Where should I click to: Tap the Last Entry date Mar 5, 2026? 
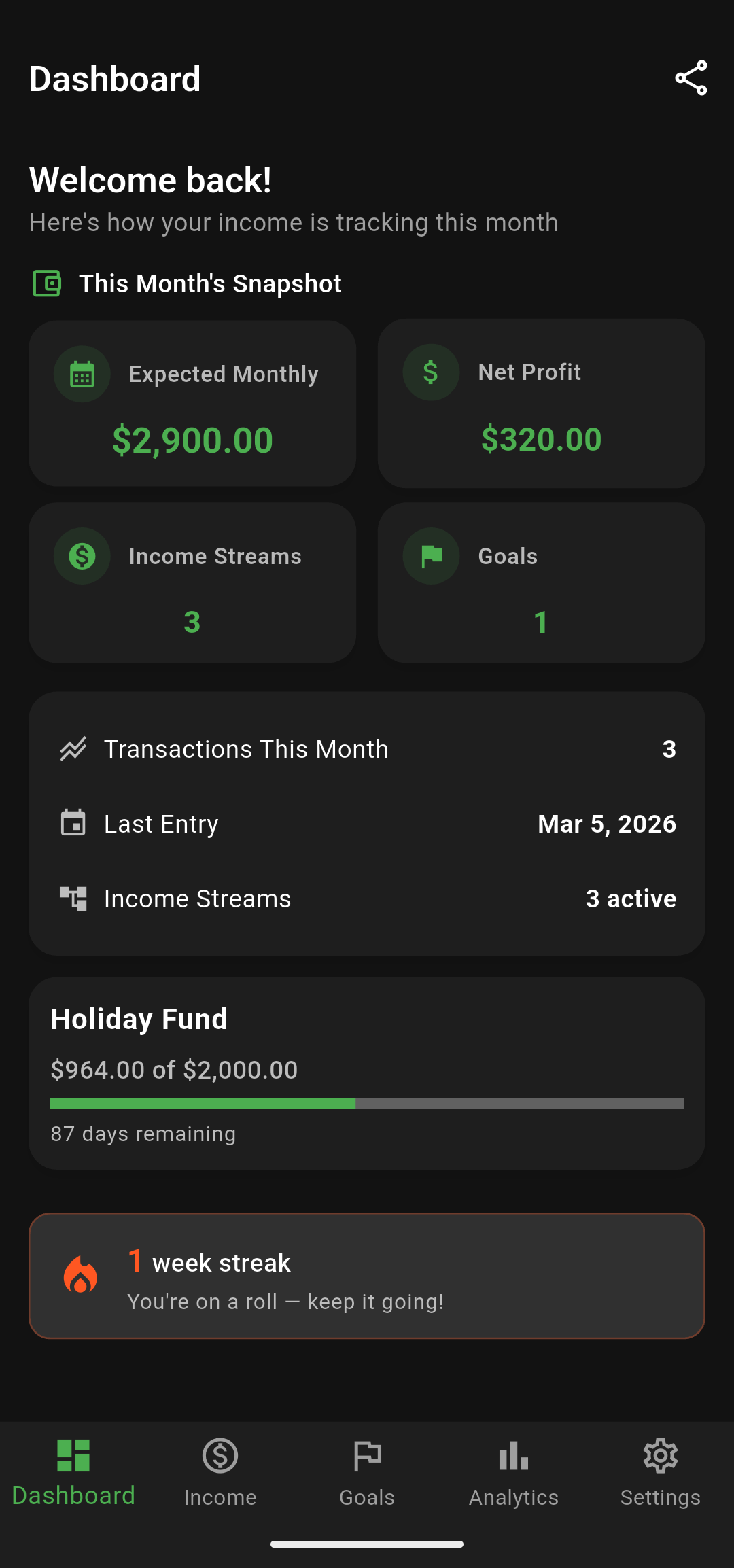pyautogui.click(x=606, y=823)
